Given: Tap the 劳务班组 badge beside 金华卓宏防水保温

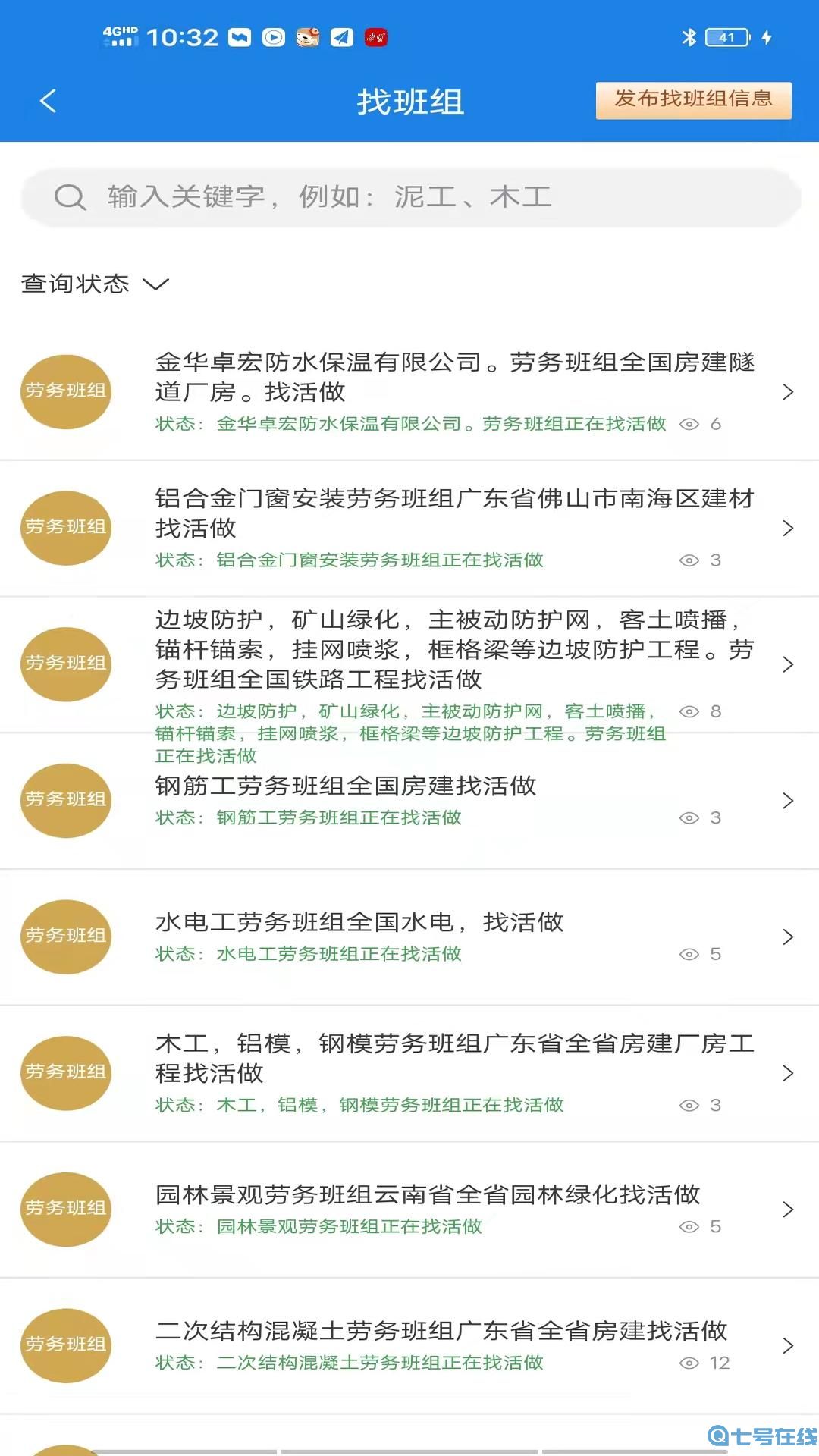Looking at the screenshot, I should tap(65, 391).
